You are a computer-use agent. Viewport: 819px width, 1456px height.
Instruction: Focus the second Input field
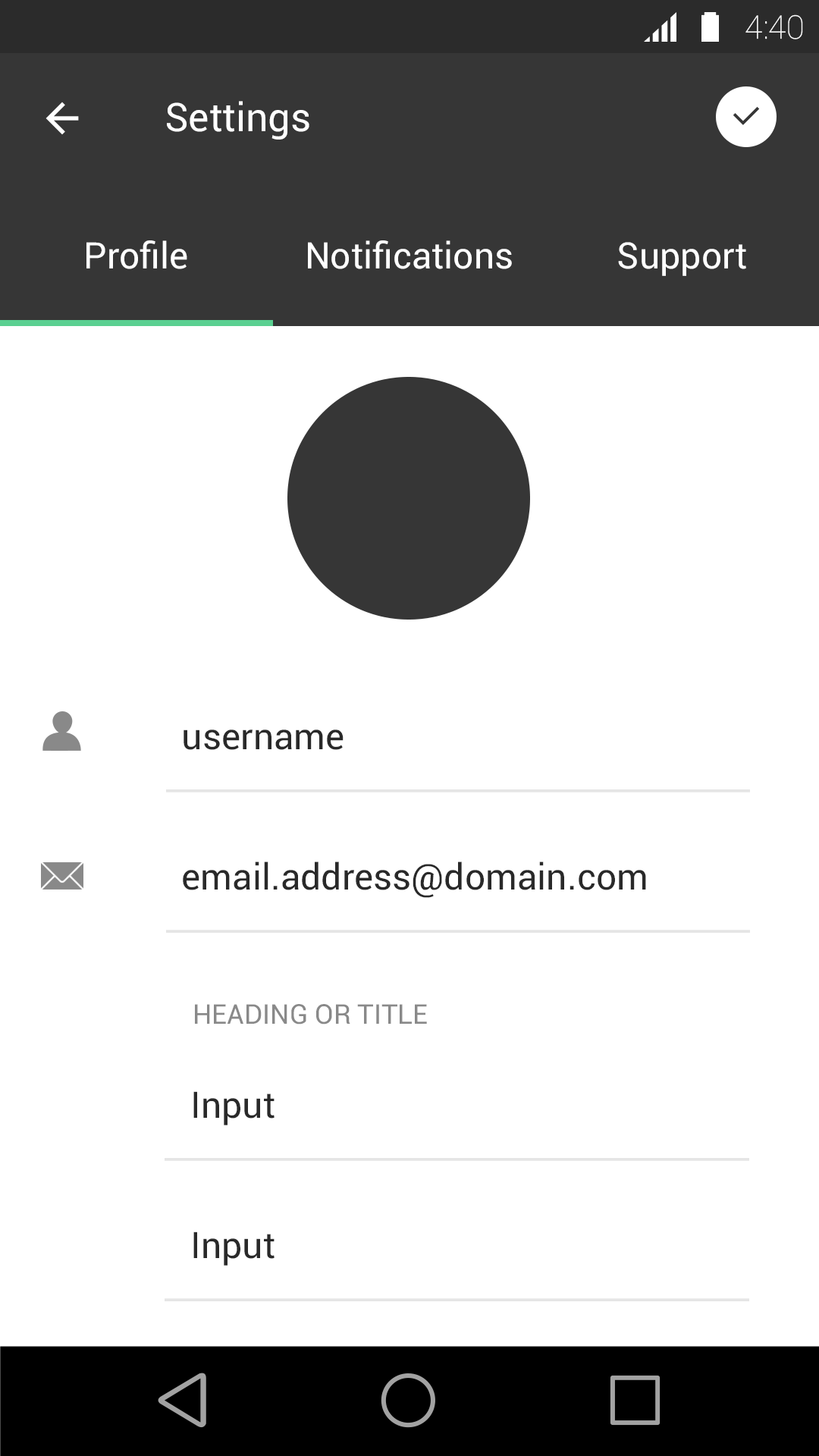coord(457,1246)
